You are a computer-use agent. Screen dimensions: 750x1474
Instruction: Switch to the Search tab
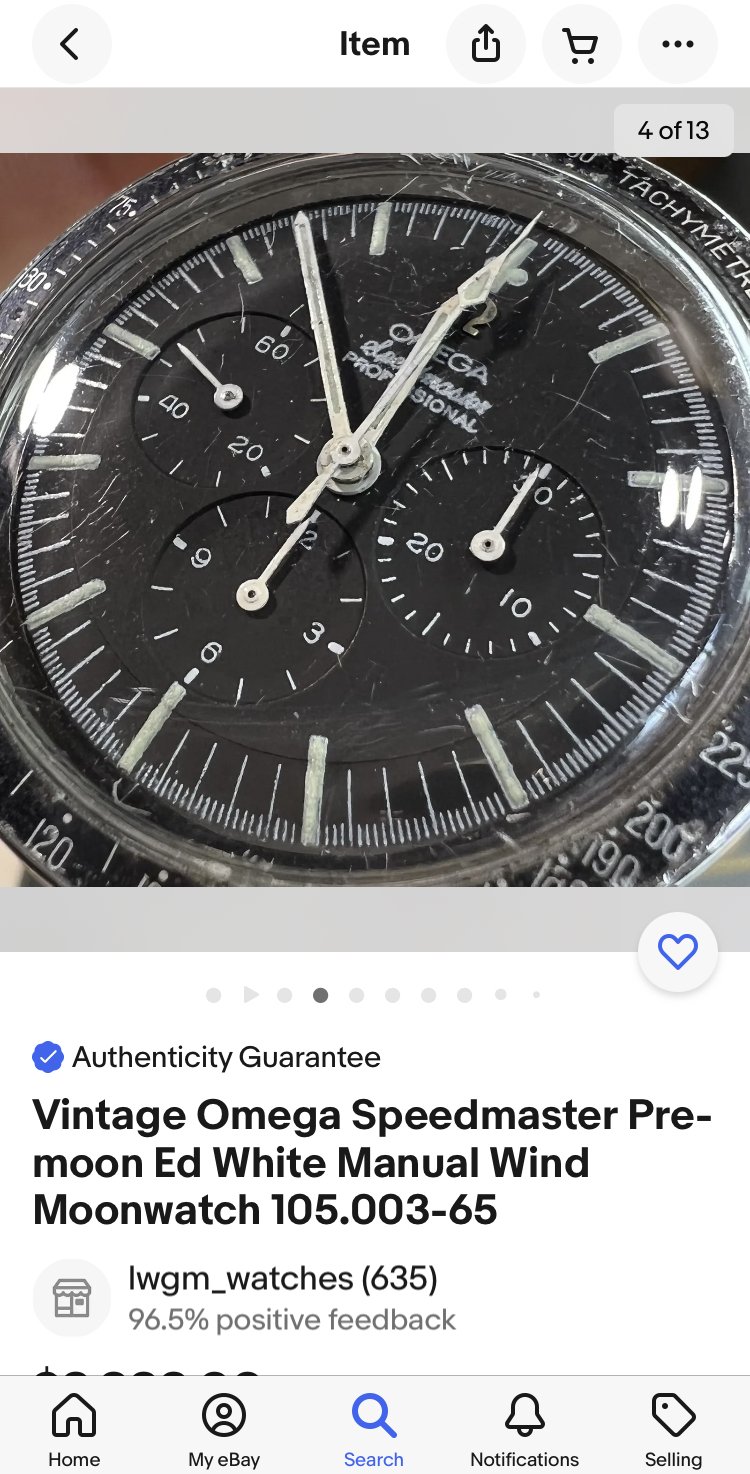pyautogui.click(x=374, y=1430)
